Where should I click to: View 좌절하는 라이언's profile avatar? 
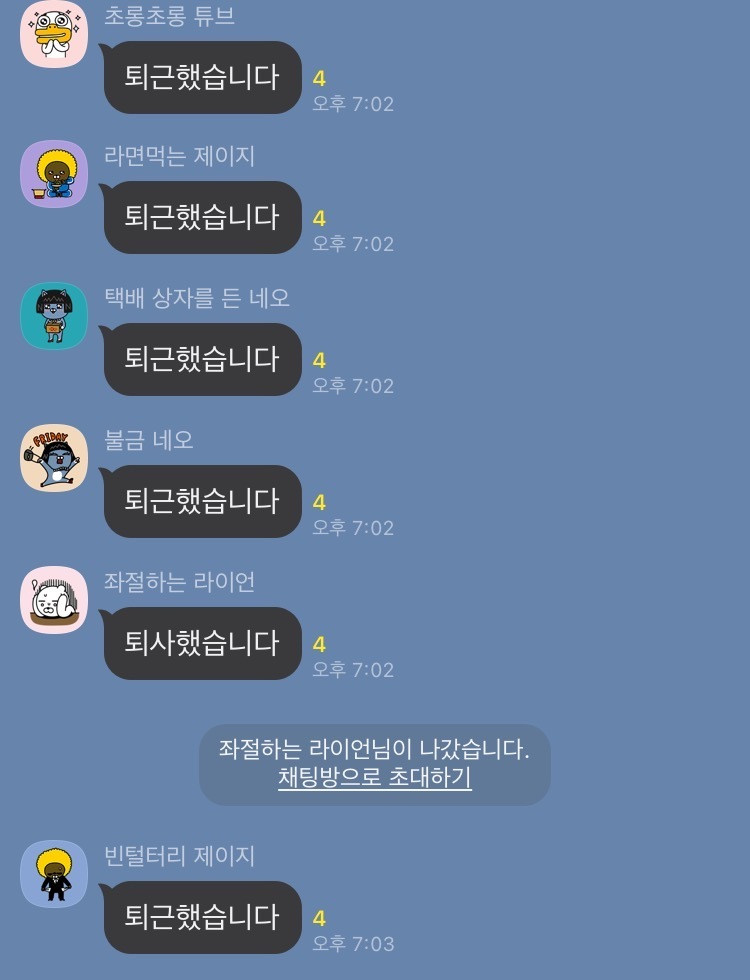[x=54, y=600]
